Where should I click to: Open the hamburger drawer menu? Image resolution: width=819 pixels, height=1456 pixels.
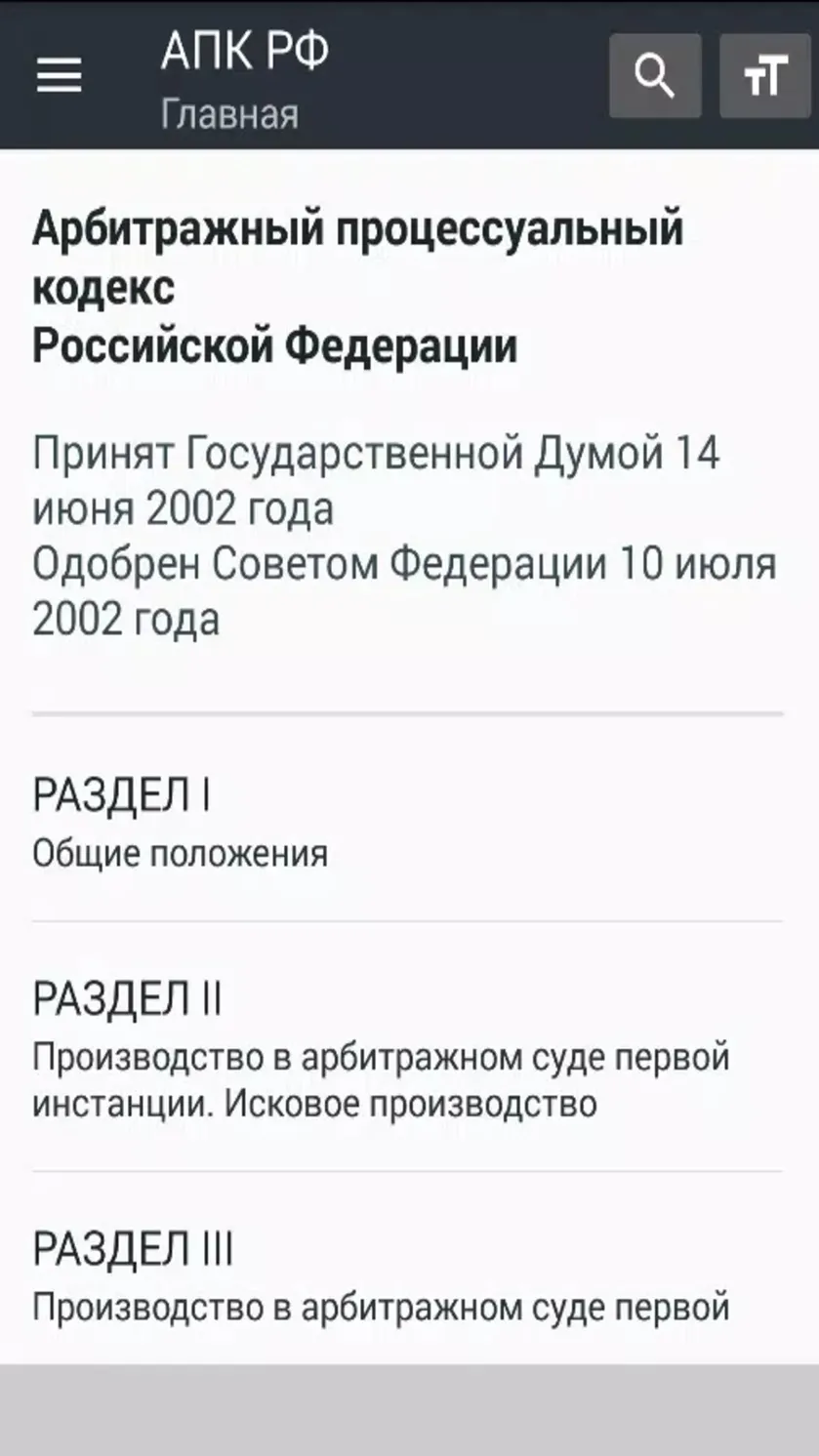point(59,75)
